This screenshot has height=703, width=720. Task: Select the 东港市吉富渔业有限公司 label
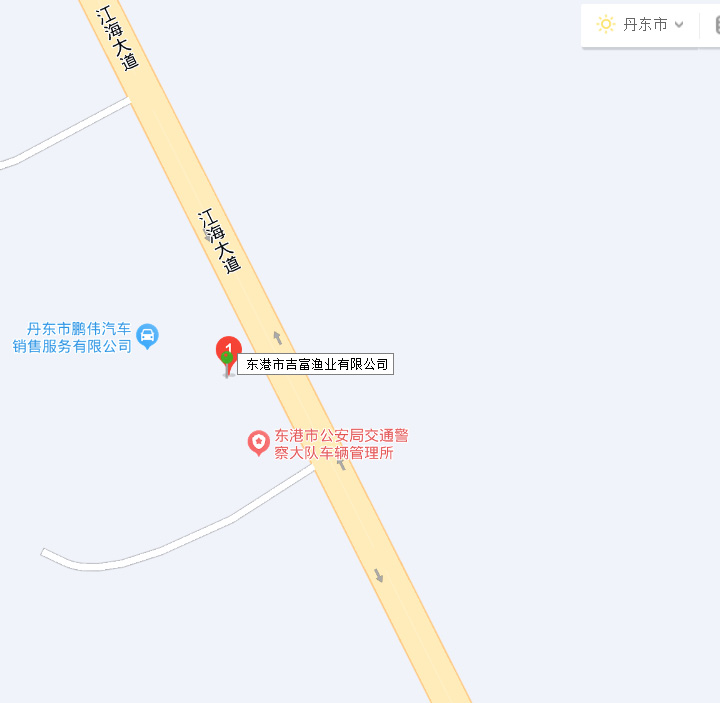(x=317, y=365)
